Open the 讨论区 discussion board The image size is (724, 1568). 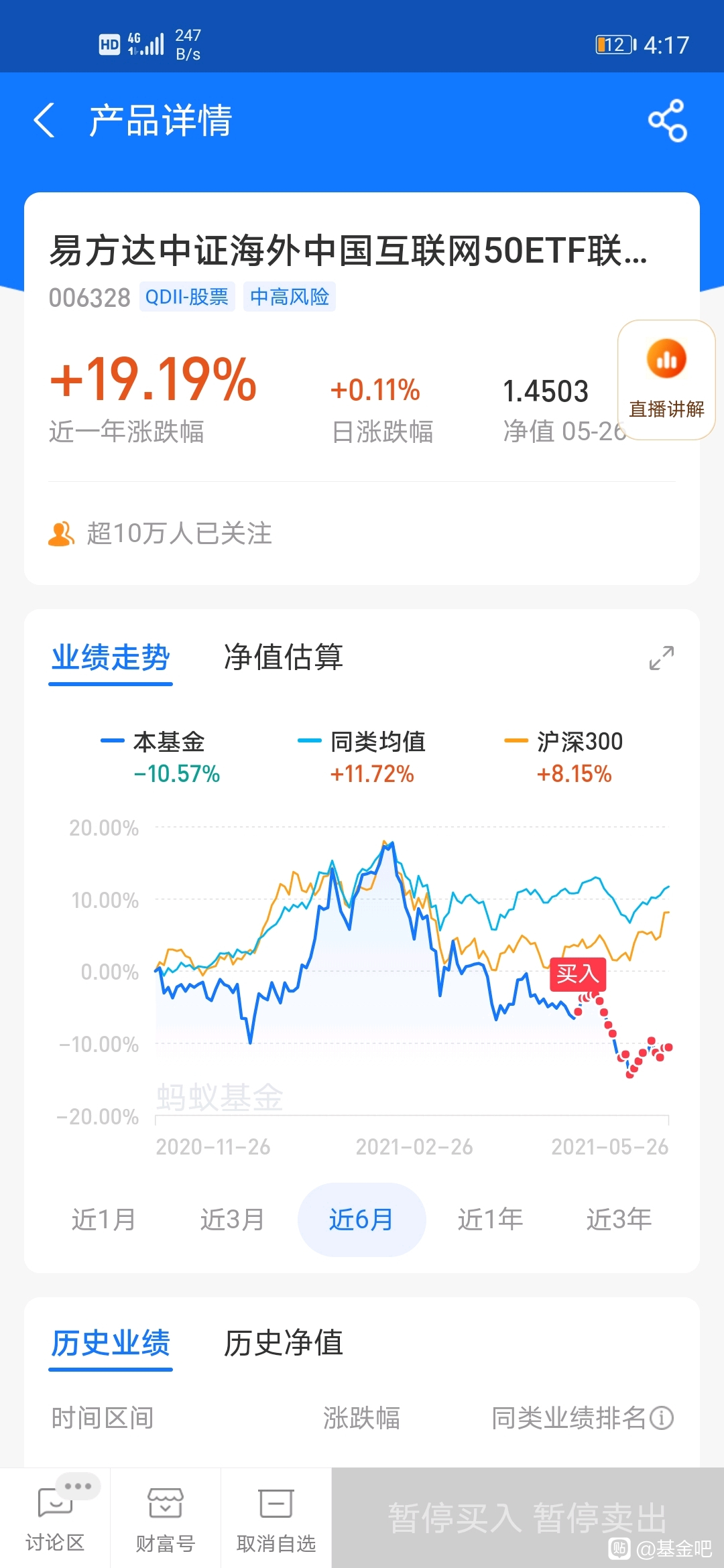pos(55,1518)
